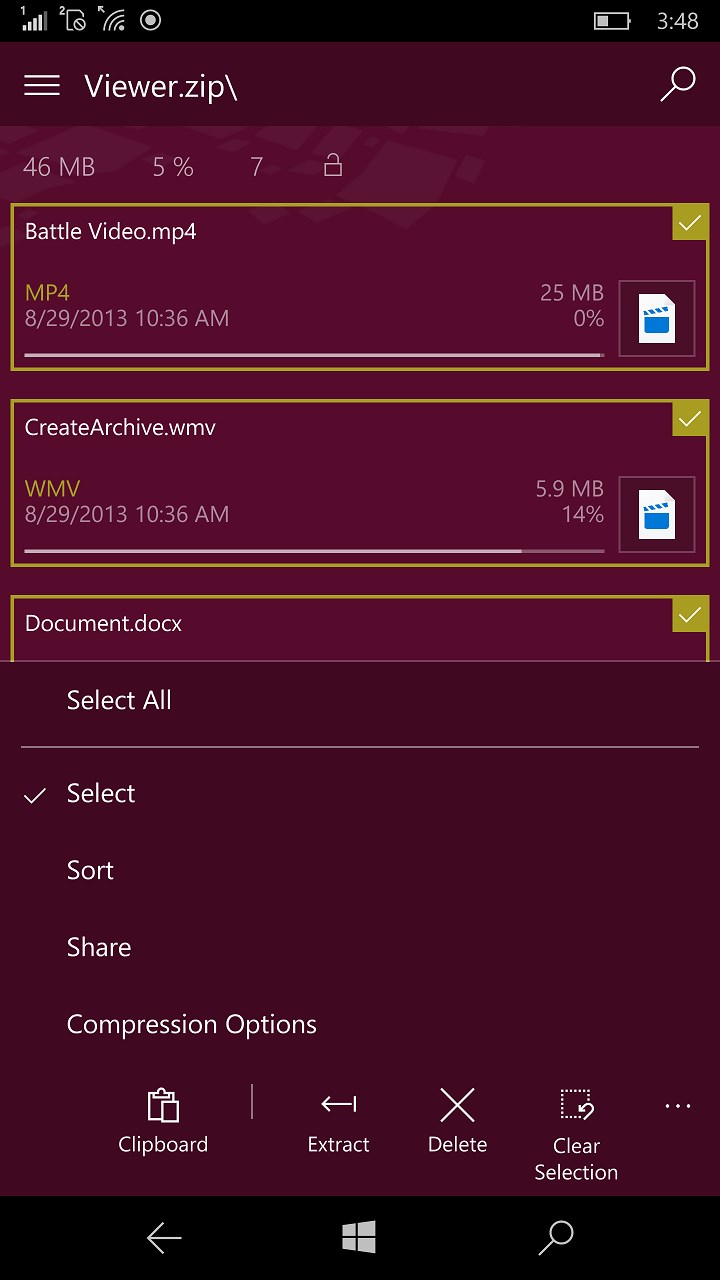Choose Select All from the menu
The image size is (720, 1280).
click(x=119, y=700)
